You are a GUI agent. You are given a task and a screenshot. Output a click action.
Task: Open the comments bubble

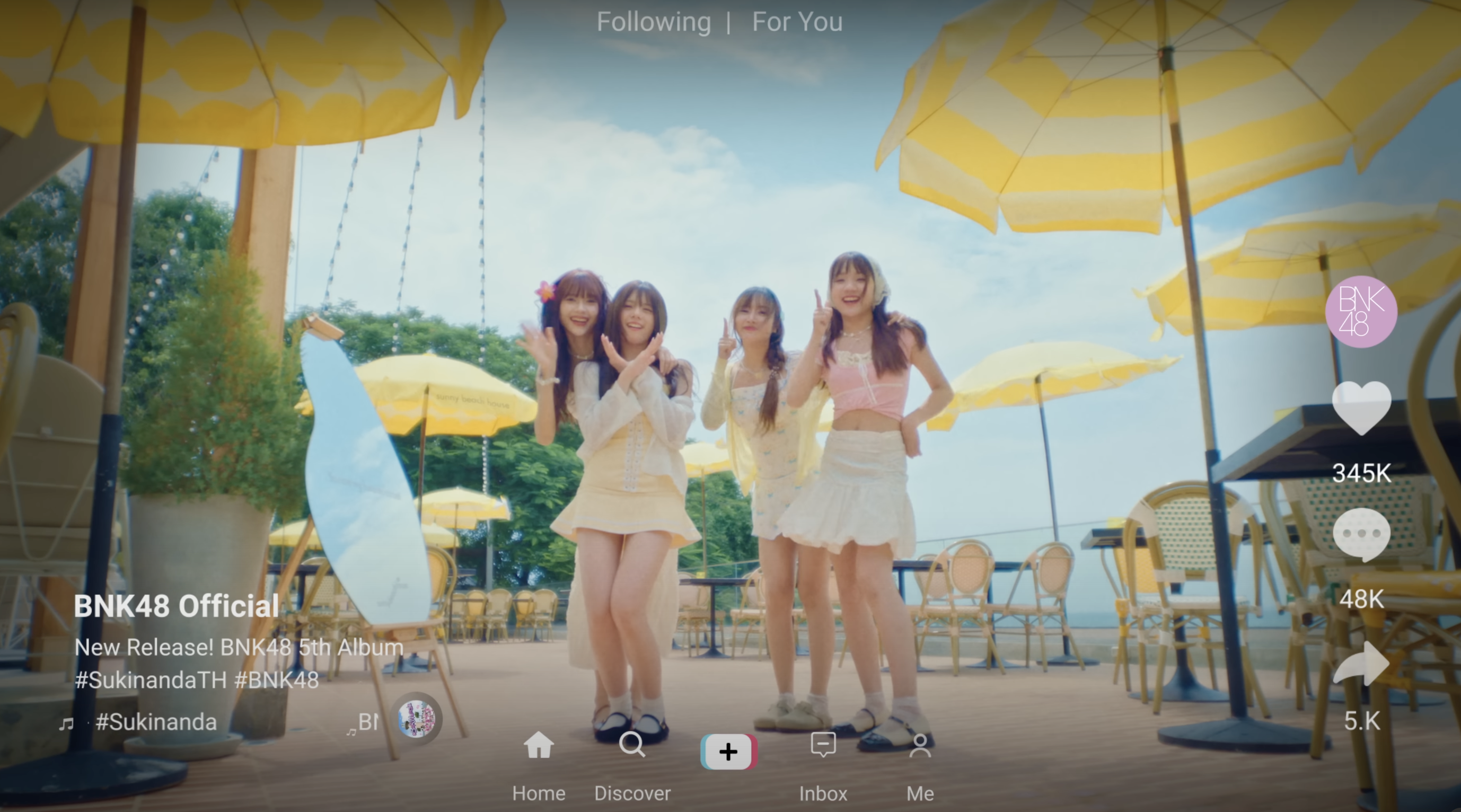click(1361, 535)
